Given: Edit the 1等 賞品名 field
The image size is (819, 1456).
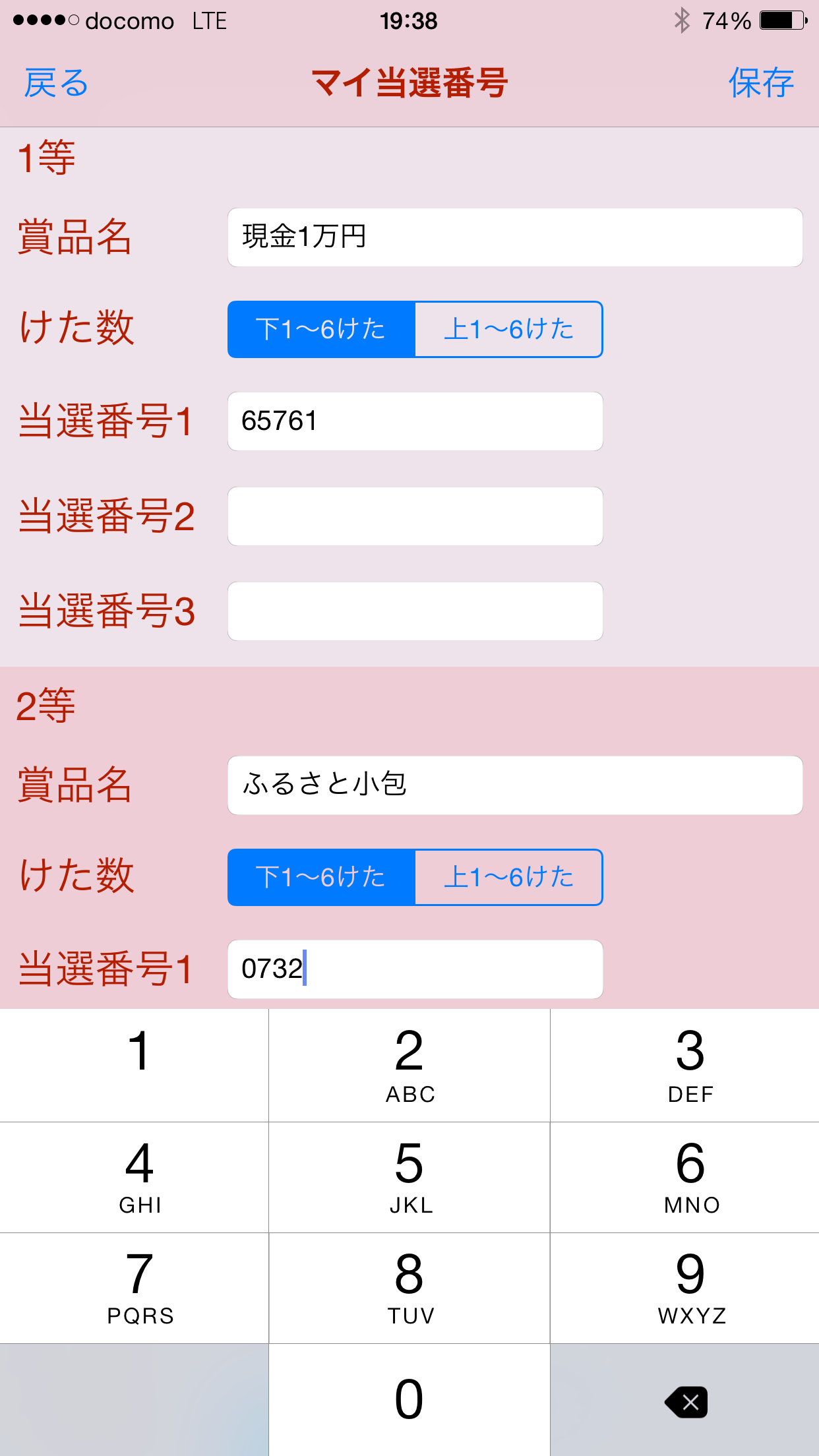Looking at the screenshot, I should coord(515,237).
